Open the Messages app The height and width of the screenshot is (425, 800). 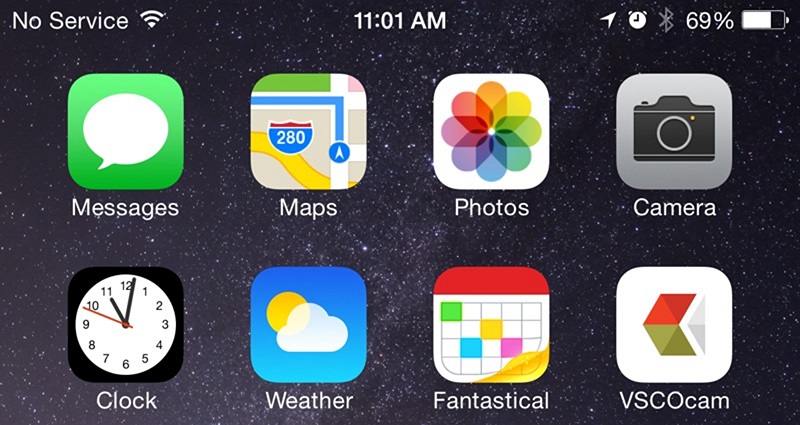coord(125,132)
